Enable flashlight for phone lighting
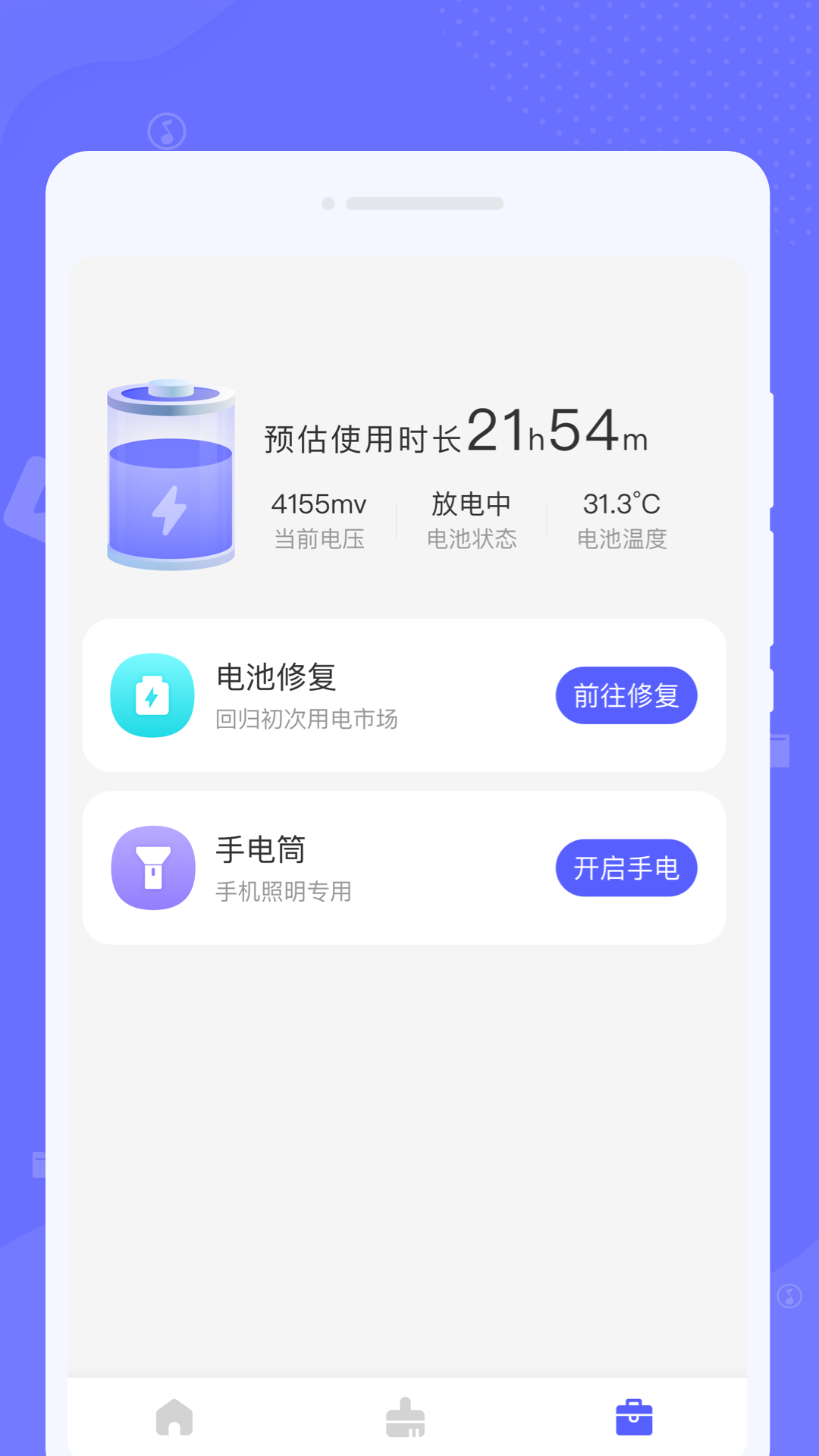The image size is (819, 1456). click(626, 868)
